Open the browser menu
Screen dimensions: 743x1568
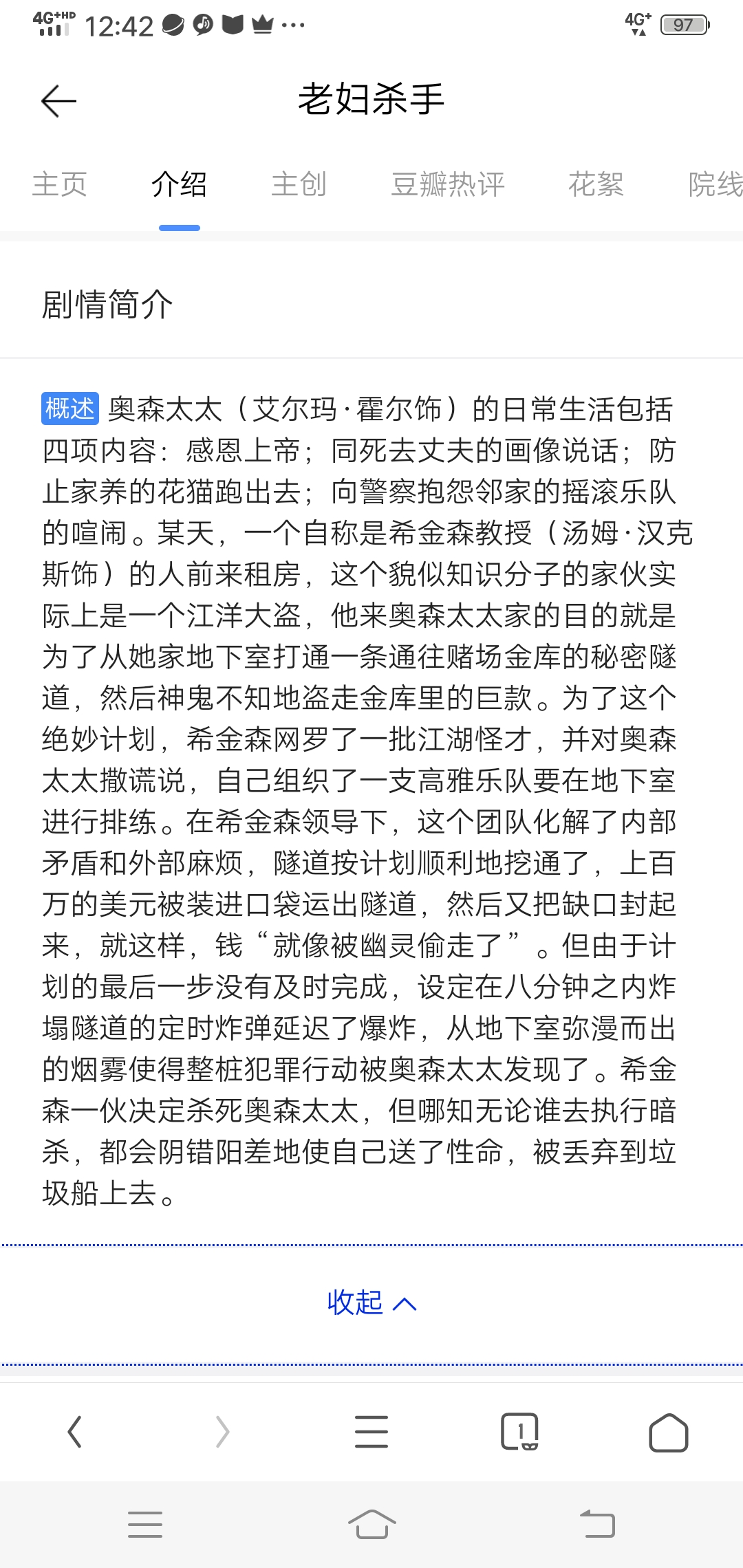tap(371, 1432)
